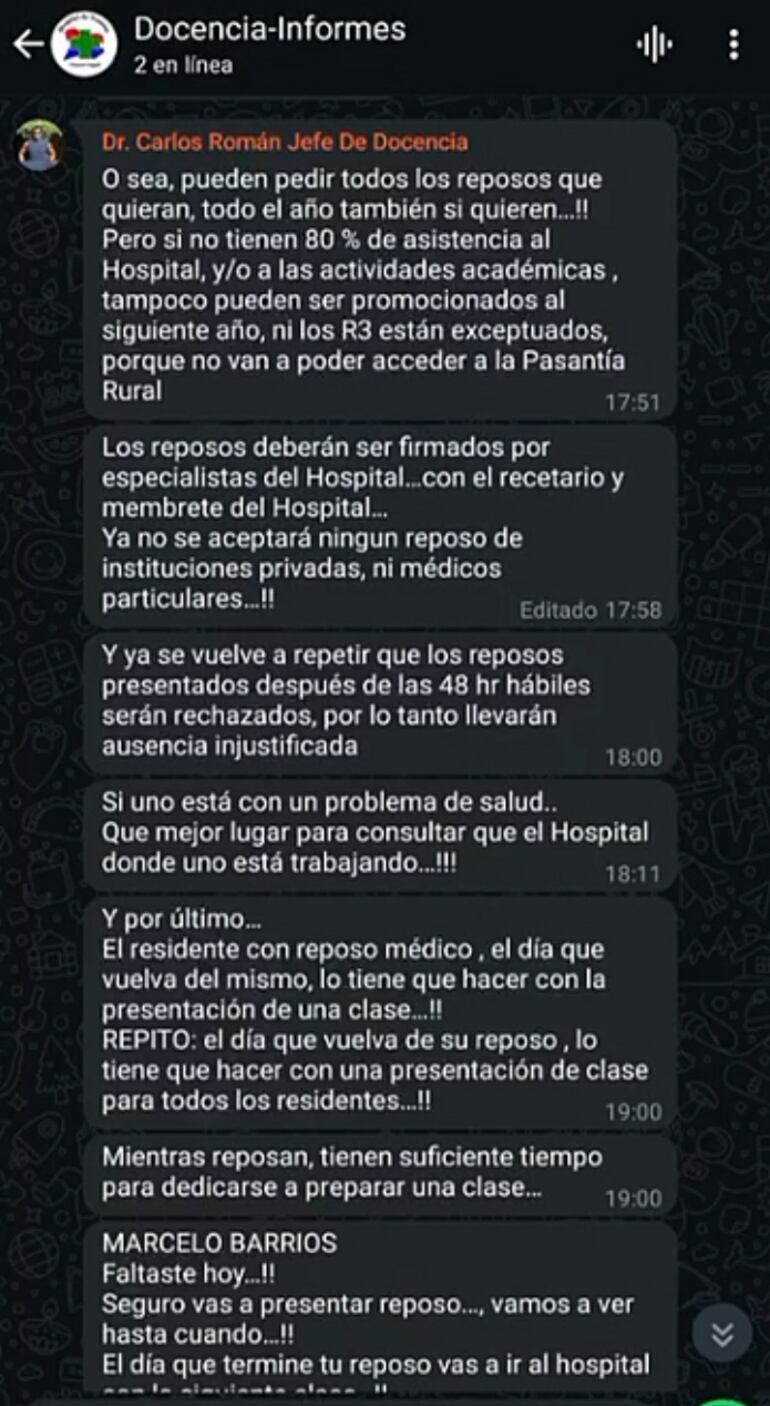Open Dr. Carlos Román Jefe De Docencia's profile

pos(284,142)
